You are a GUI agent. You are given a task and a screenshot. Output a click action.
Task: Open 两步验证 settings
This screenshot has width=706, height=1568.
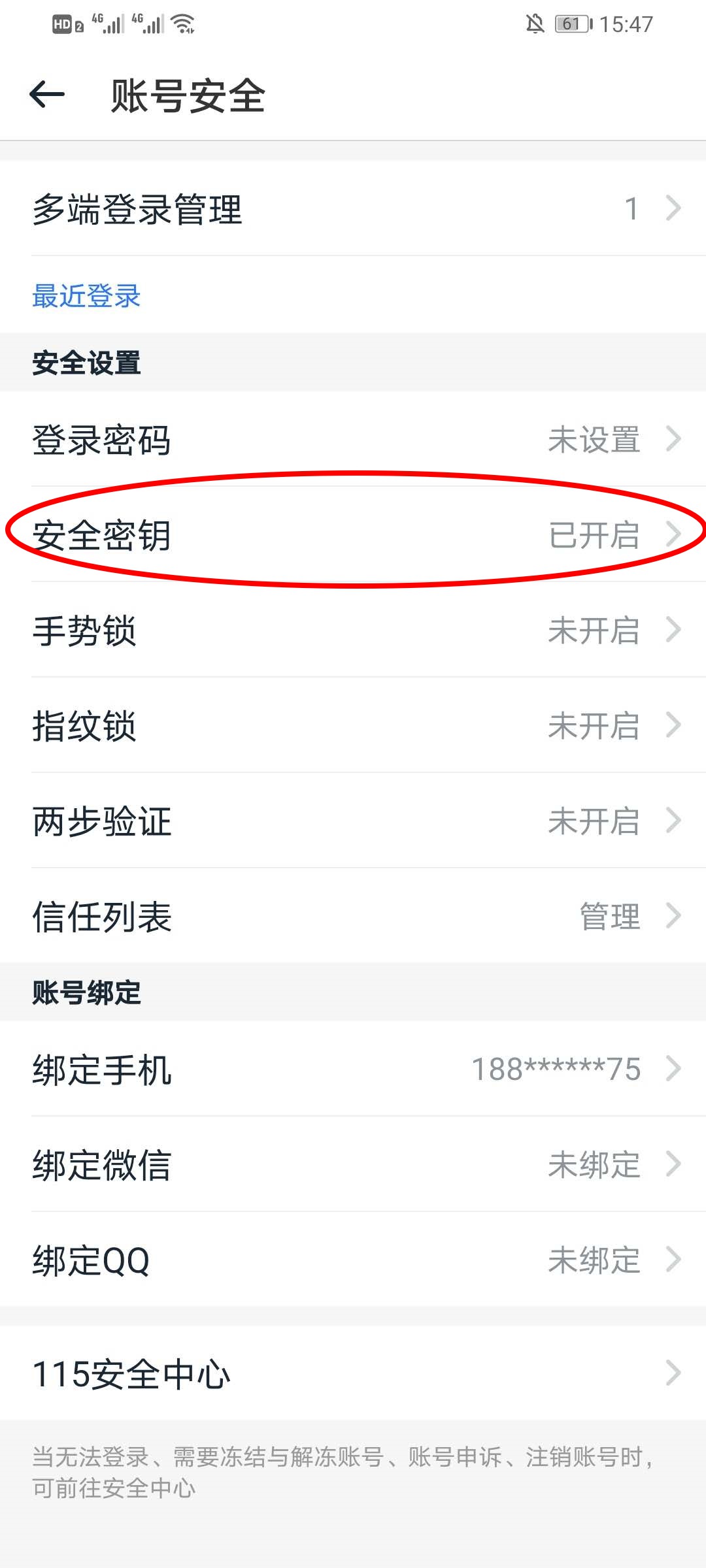(353, 821)
